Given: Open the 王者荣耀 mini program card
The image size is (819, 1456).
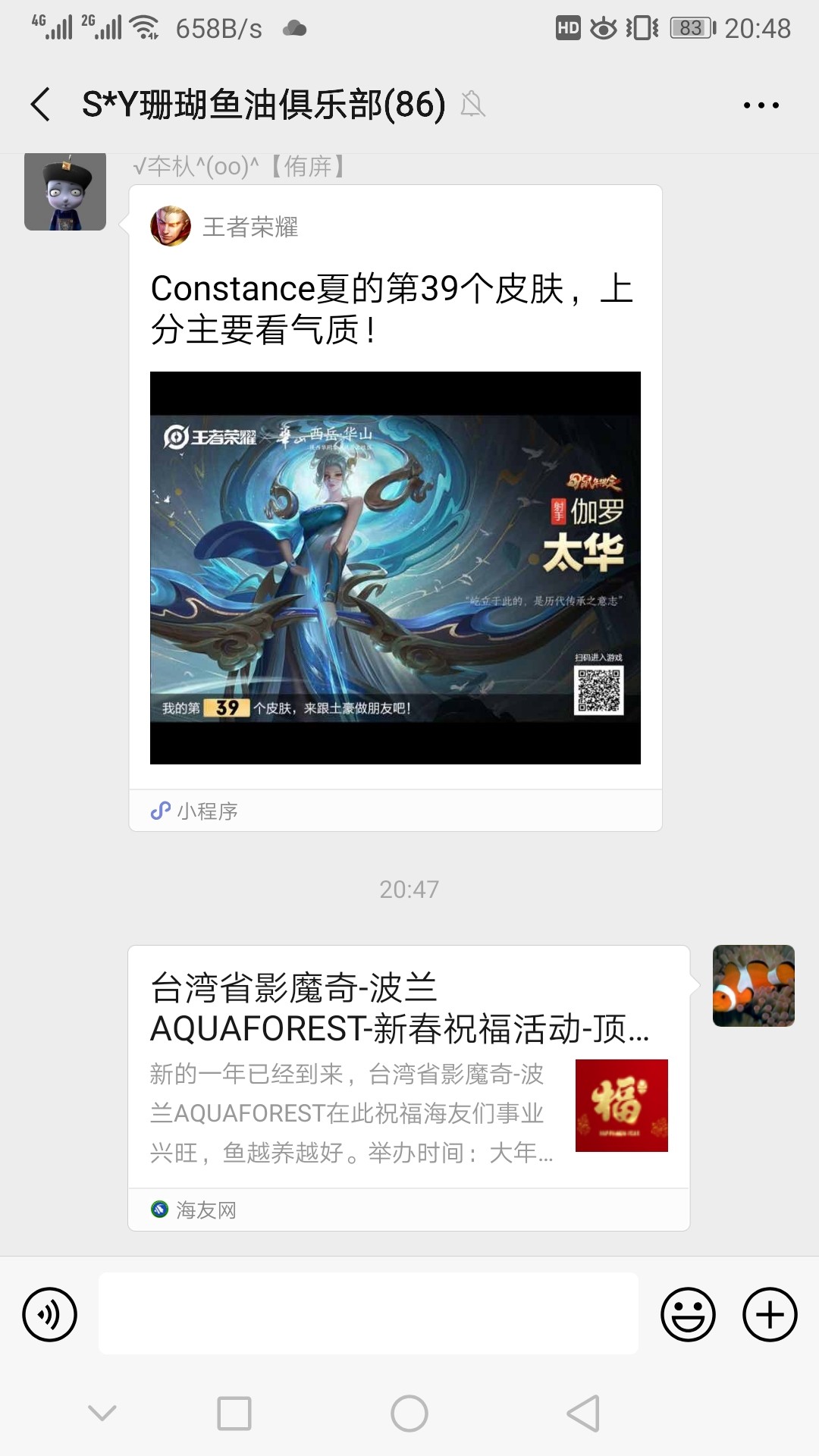Looking at the screenshot, I should (x=395, y=508).
